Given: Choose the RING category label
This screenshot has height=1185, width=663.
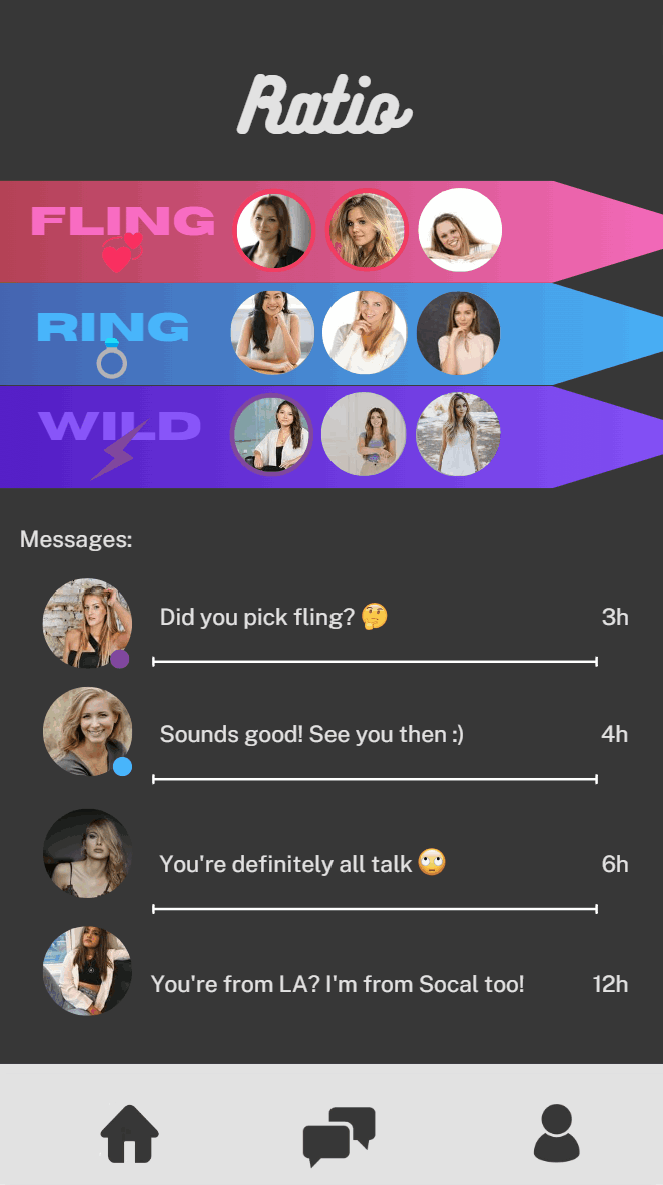Looking at the screenshot, I should pos(113,326).
